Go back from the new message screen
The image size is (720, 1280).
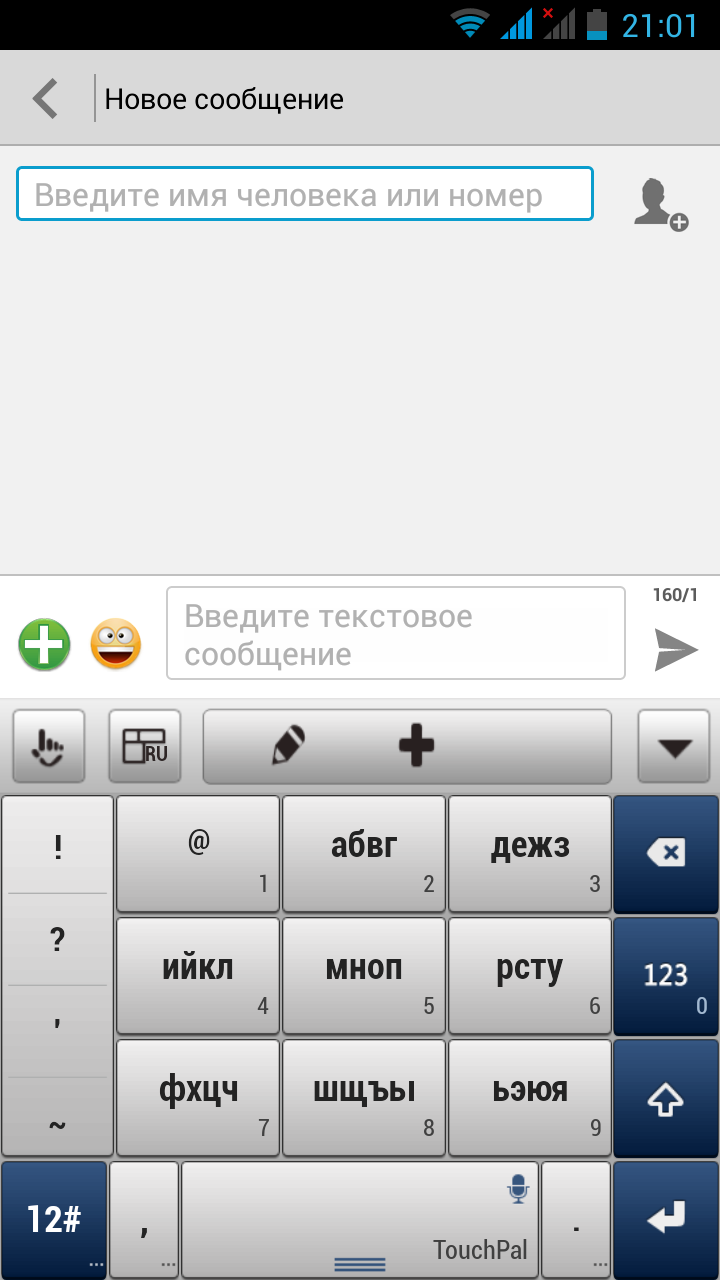46,99
